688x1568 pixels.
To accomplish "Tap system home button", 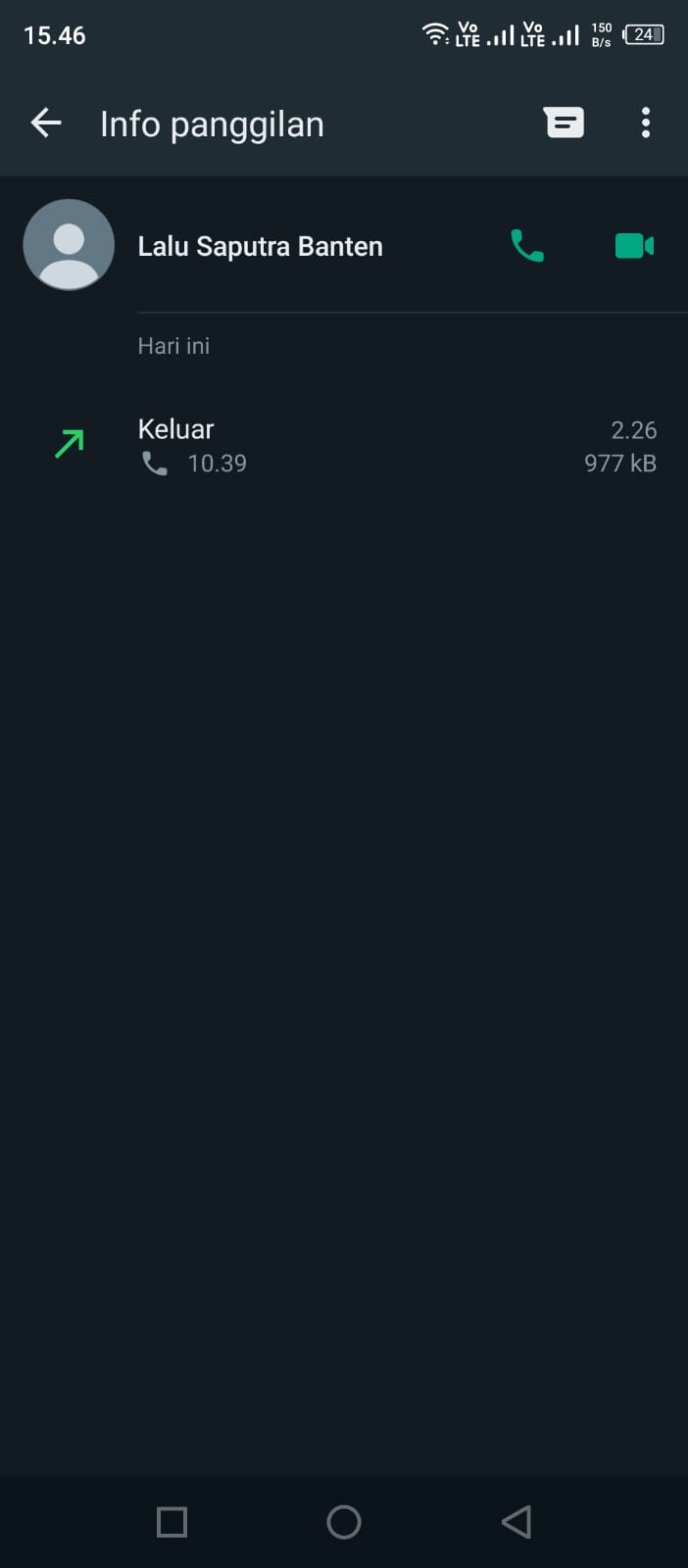I will pyautogui.click(x=344, y=1522).
